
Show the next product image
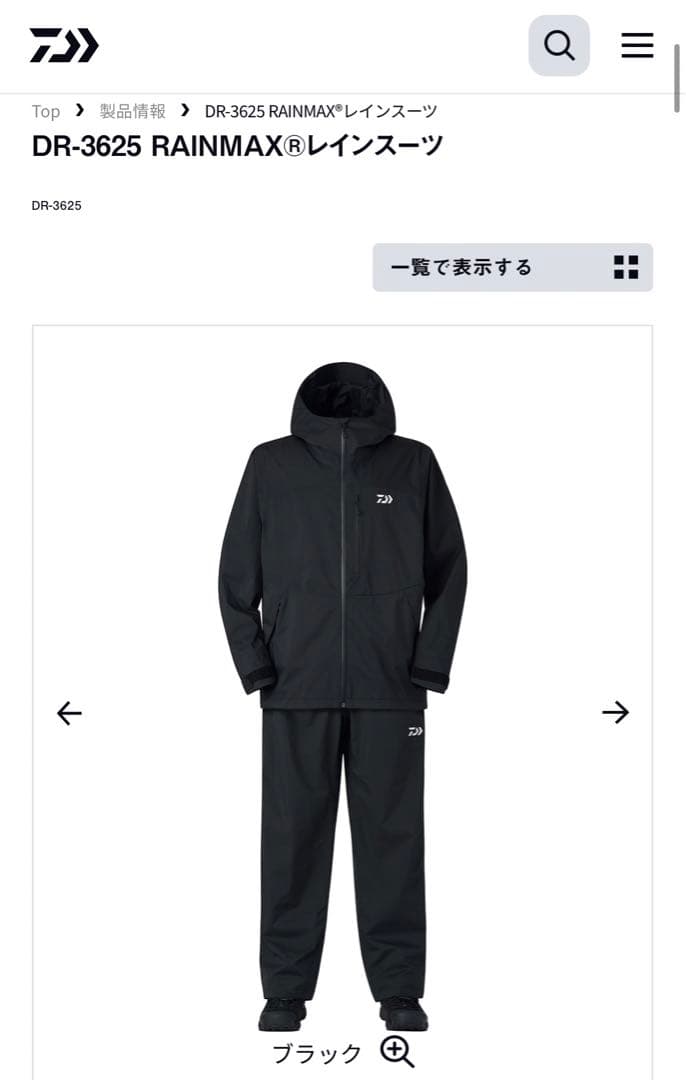615,712
